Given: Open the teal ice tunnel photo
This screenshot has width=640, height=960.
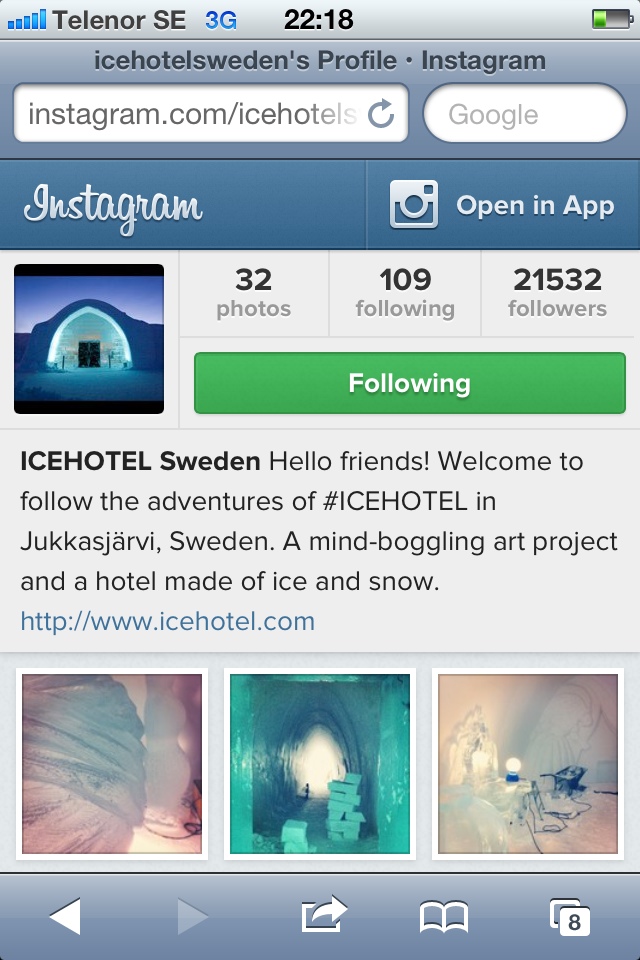Looking at the screenshot, I should (x=320, y=764).
